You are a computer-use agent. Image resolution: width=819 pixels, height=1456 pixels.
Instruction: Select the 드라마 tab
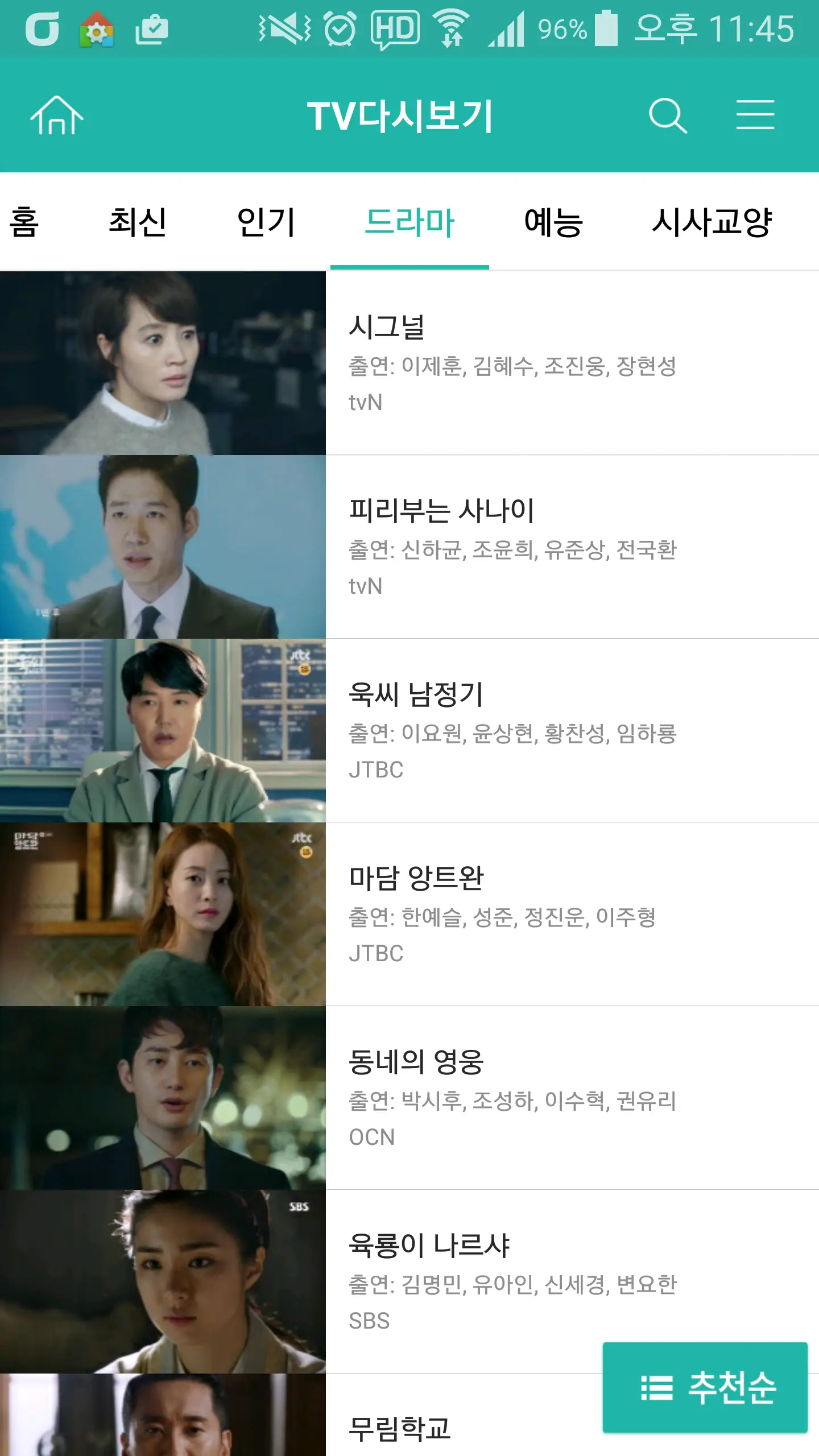coord(411,223)
